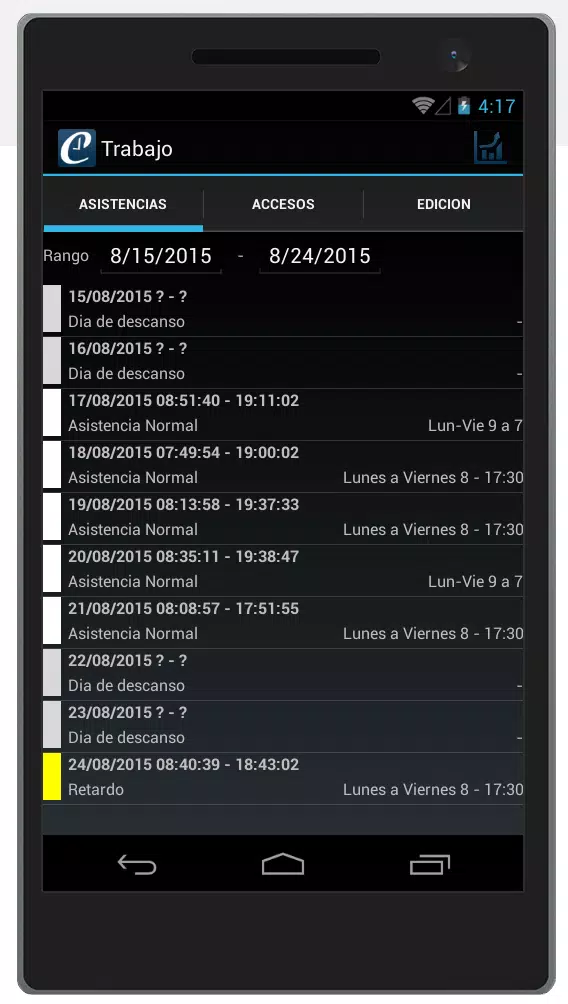
Task: Switch to the Accesos tab
Action: 283,204
